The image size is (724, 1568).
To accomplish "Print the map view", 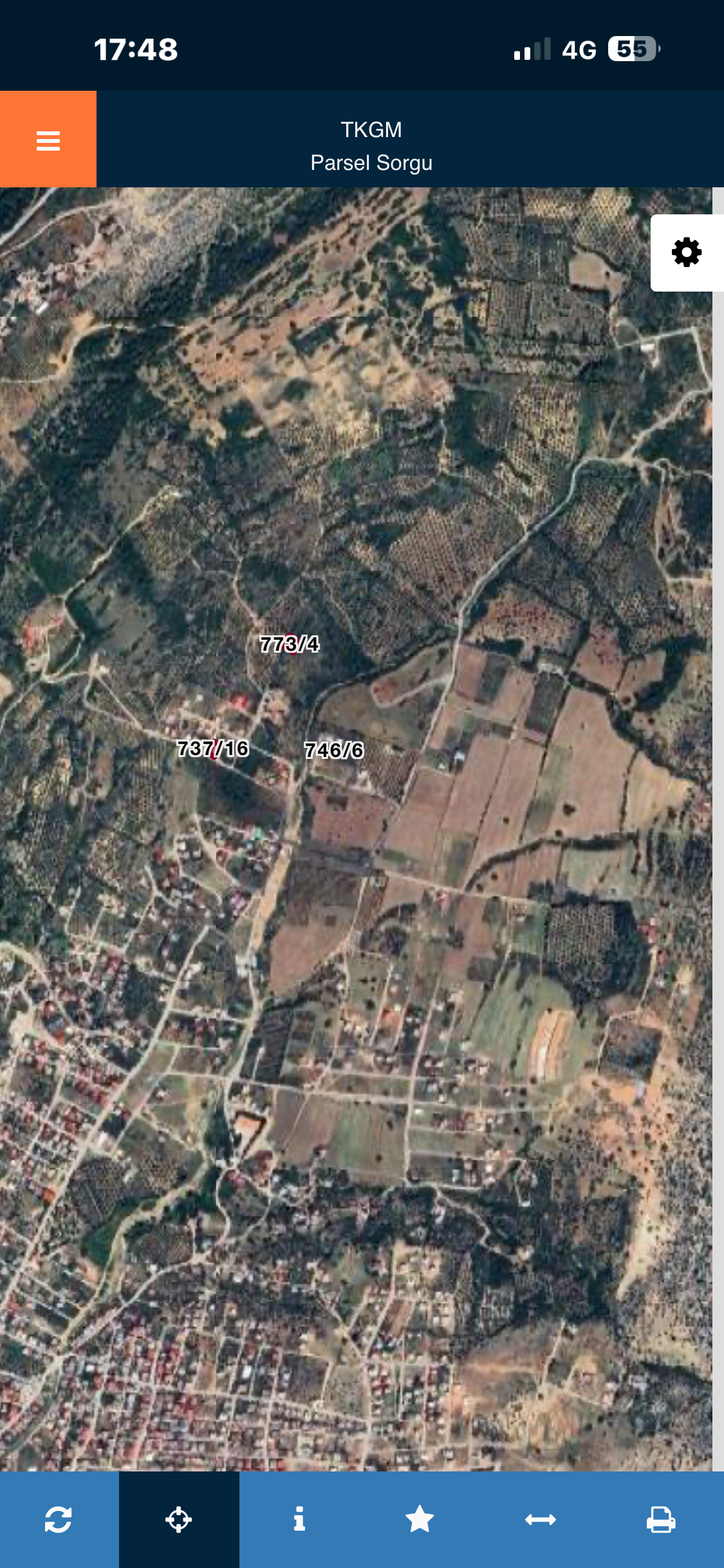I will pos(661,1520).
